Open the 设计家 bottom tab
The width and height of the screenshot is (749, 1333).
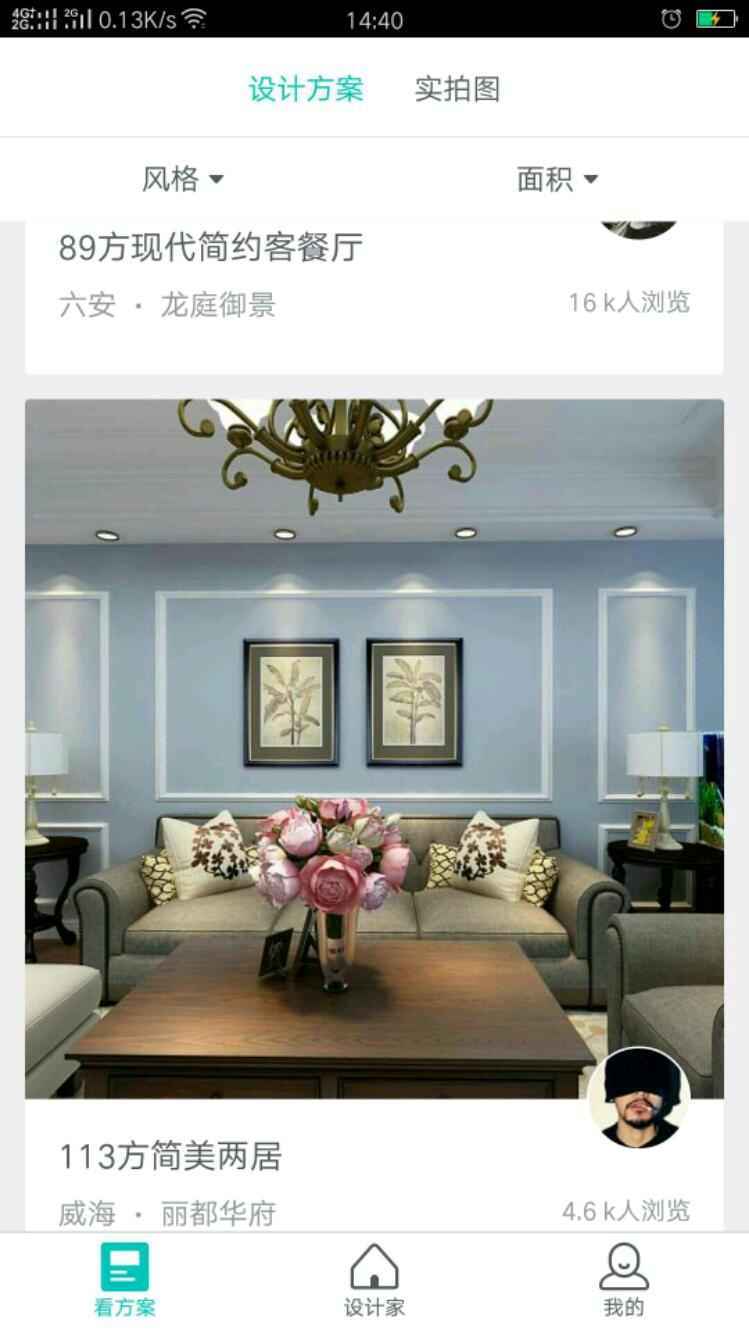tap(374, 1280)
